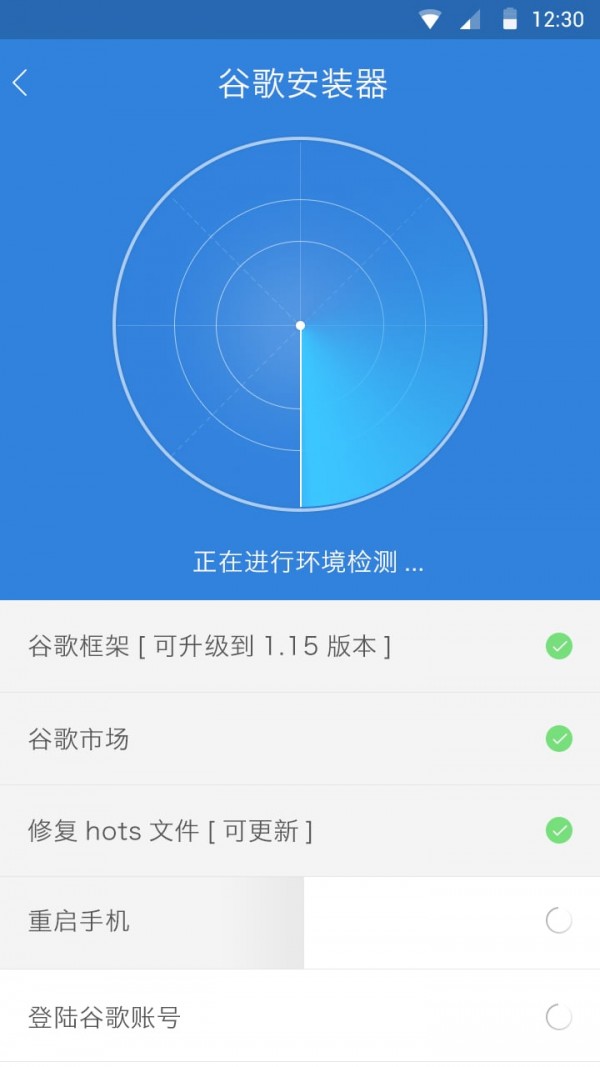This screenshot has height=1067, width=600.
Task: Open the 谷歌框架 row
Action: pos(300,646)
